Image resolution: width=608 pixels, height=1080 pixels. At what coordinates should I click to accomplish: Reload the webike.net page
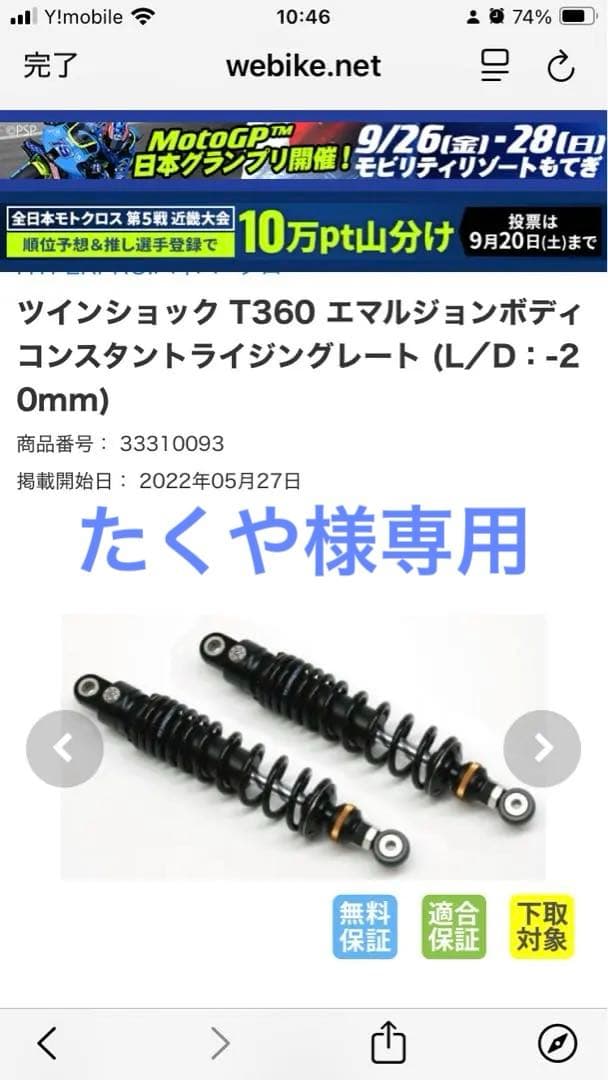click(561, 67)
